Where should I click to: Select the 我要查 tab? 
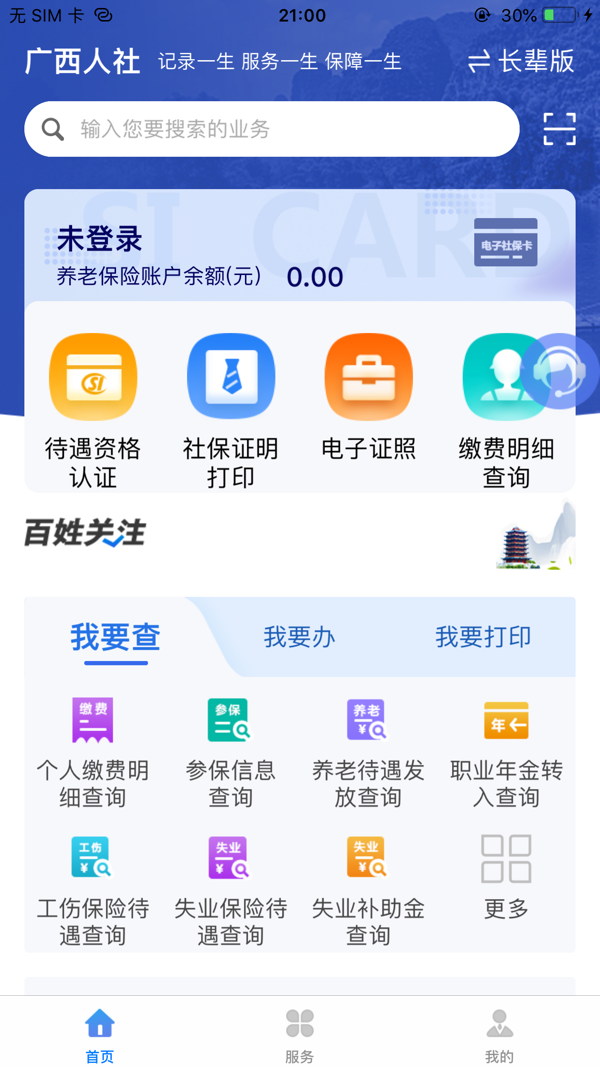tap(115, 637)
